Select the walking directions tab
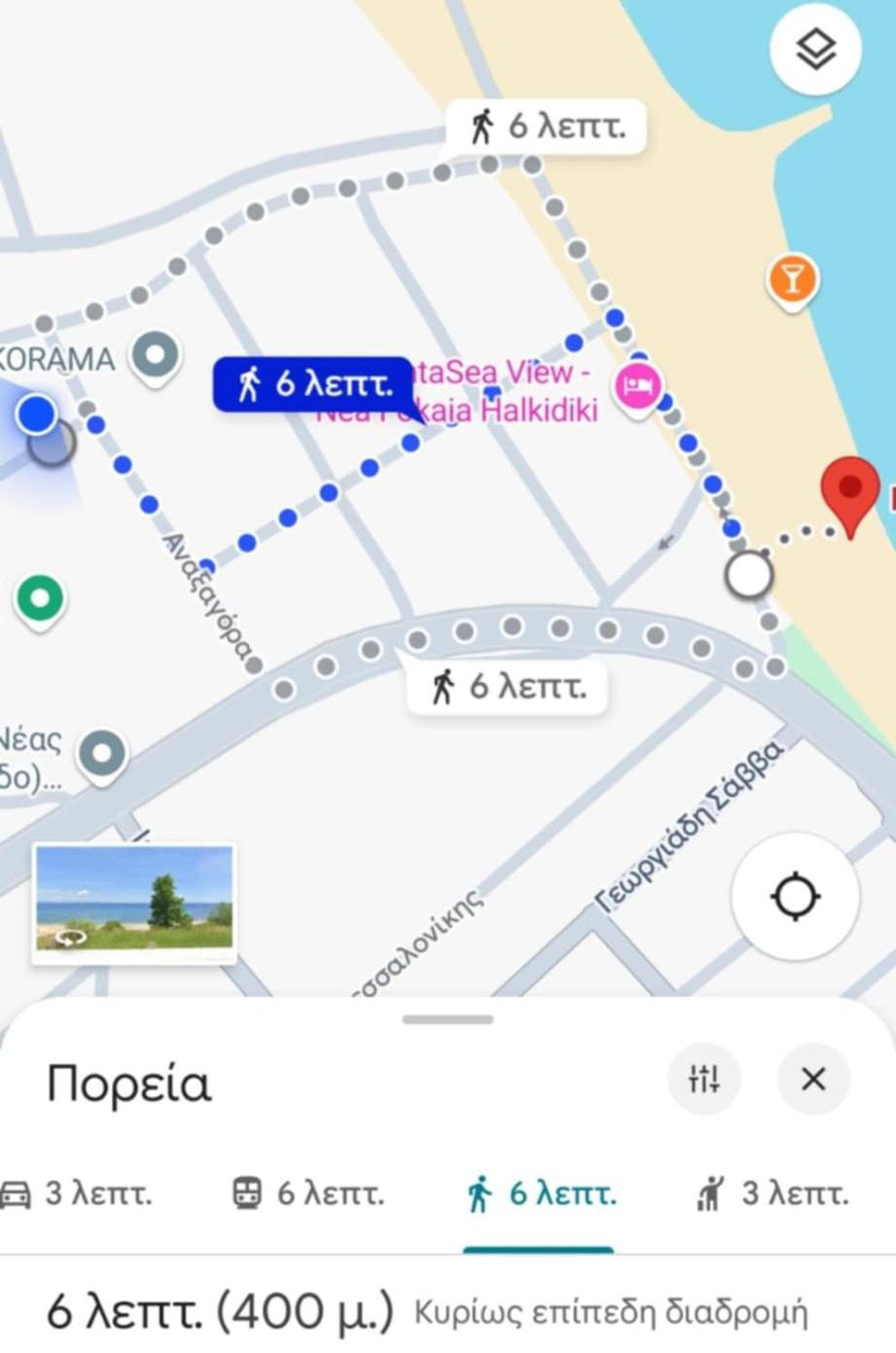The width and height of the screenshot is (896, 1353). click(541, 1193)
